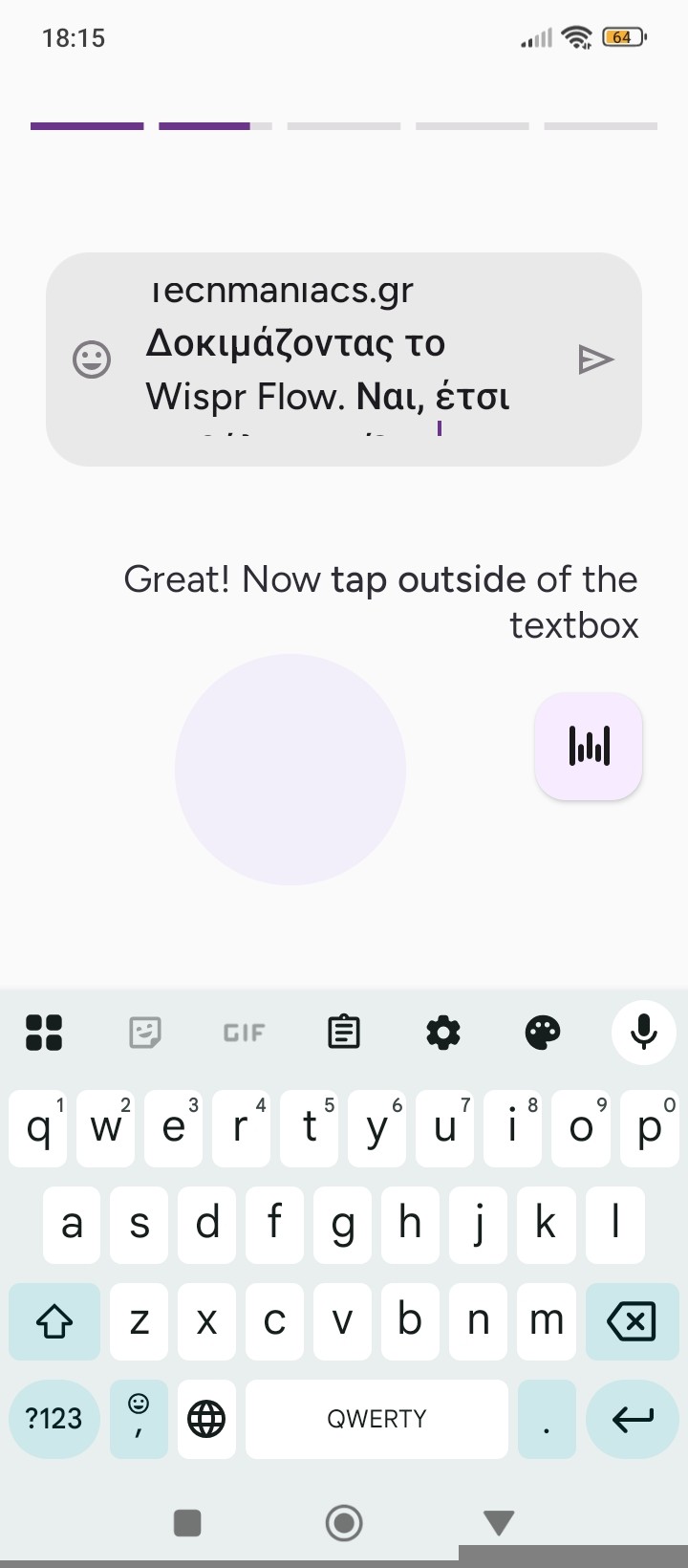Viewport: 688px width, 1568px height.
Task: Tap the backspace key
Action: click(632, 1322)
